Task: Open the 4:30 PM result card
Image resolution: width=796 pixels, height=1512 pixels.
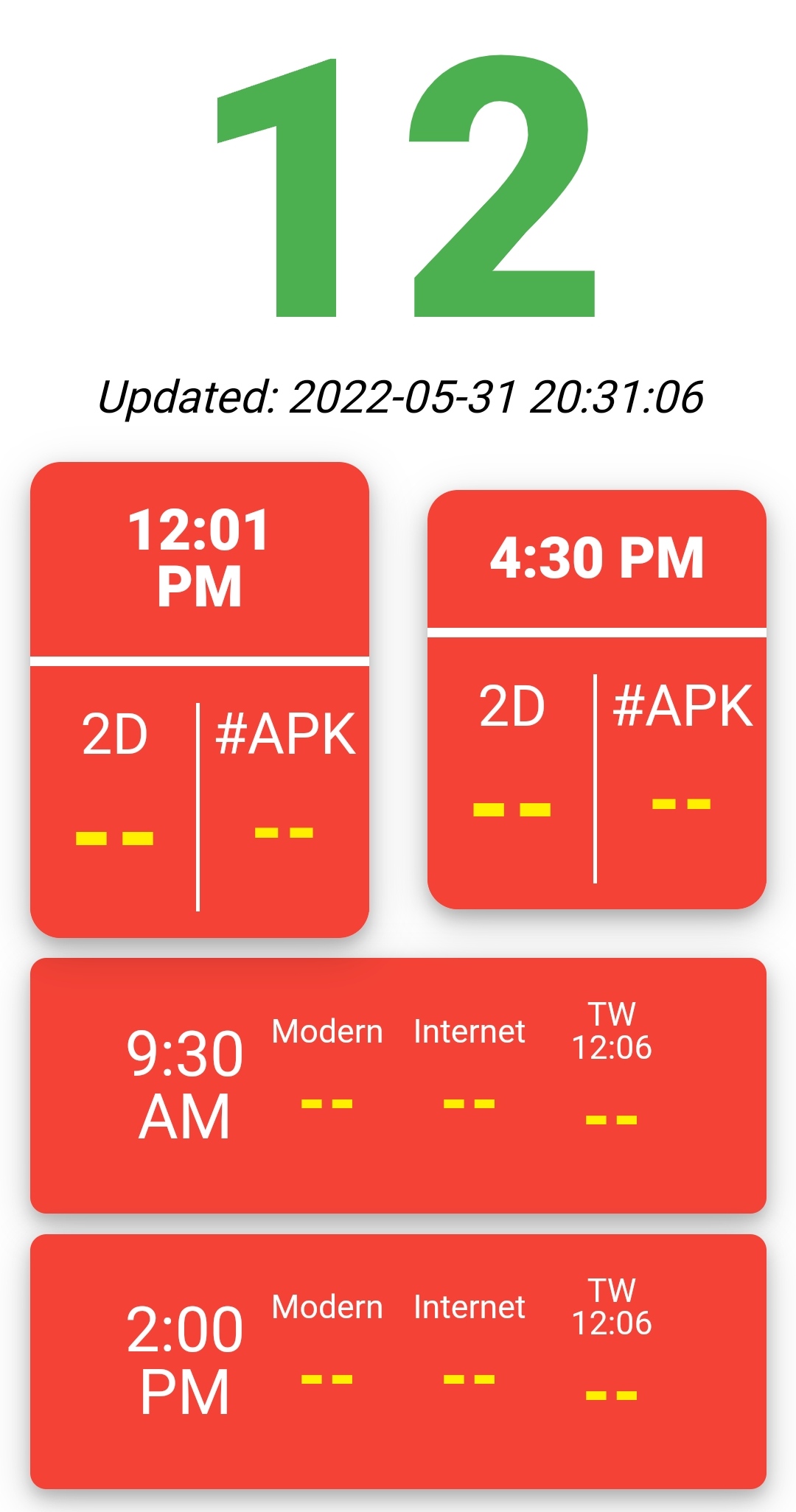Action: tap(596, 699)
